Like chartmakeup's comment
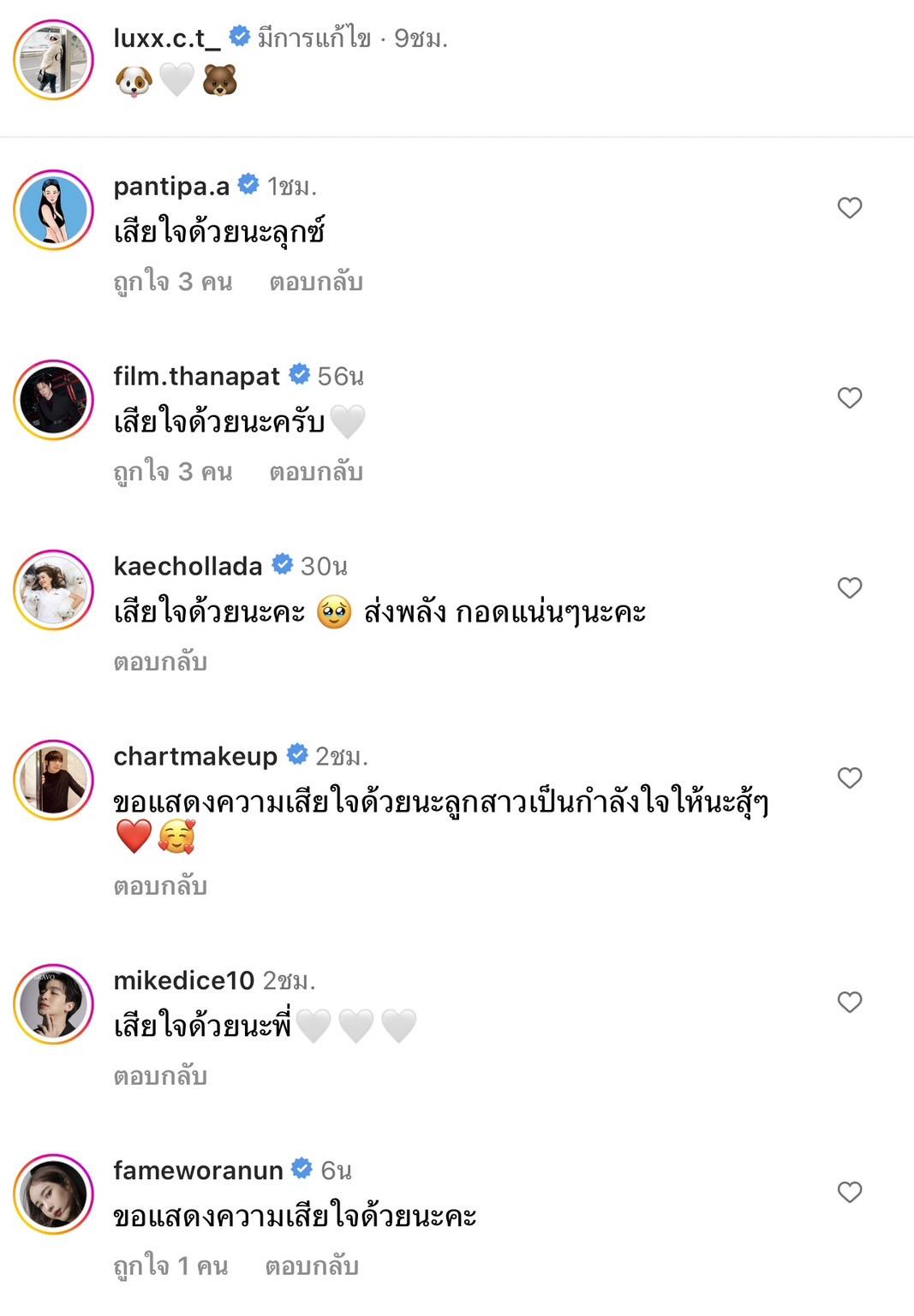 (x=849, y=778)
